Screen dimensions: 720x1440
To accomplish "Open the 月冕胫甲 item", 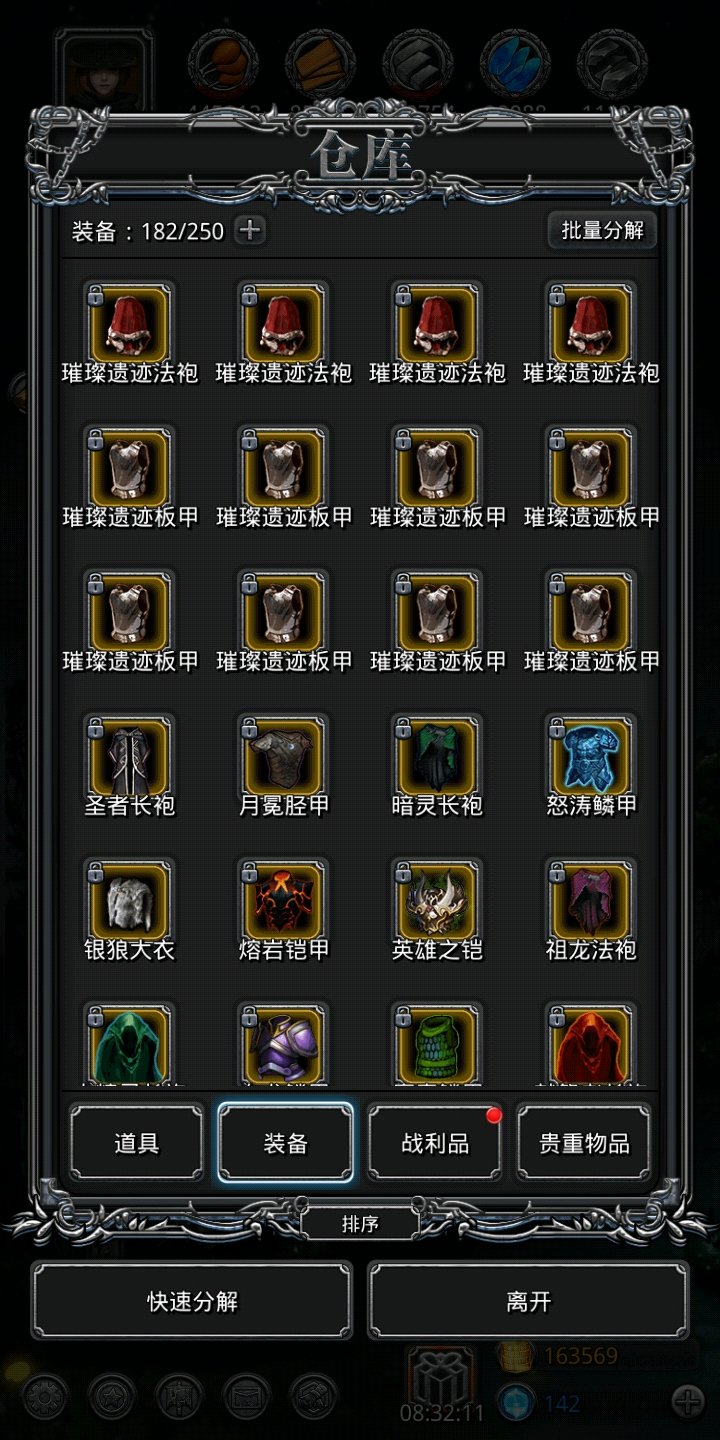I will 284,766.
